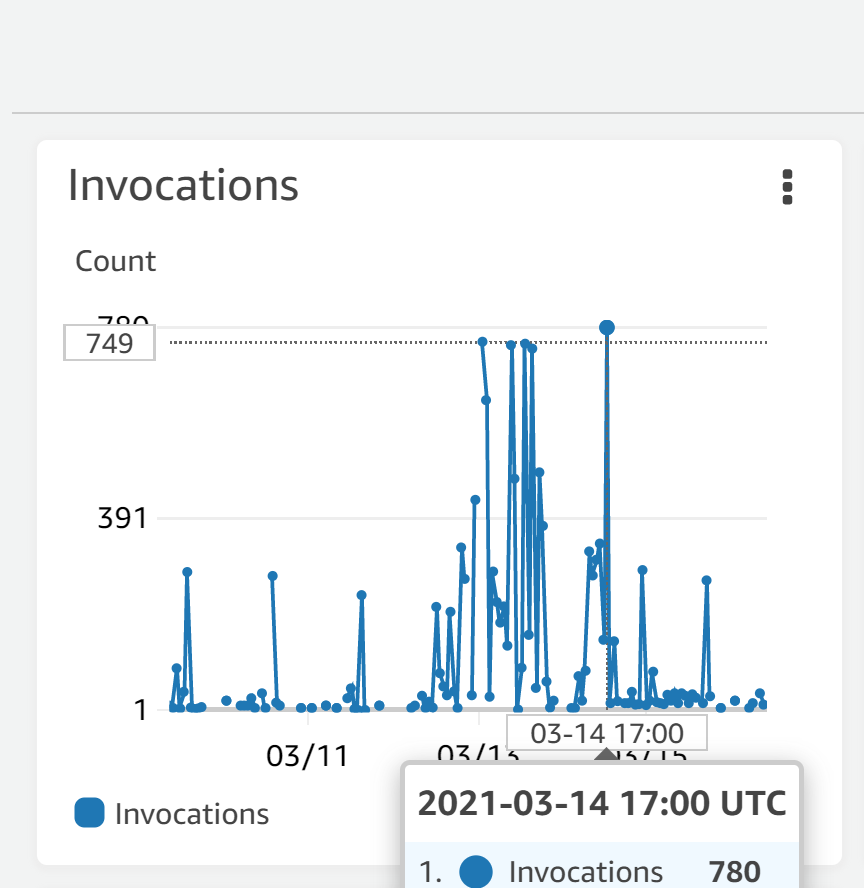This screenshot has height=888, width=864.
Task: Click the baseline value 1 on y-axis
Action: coord(141,710)
